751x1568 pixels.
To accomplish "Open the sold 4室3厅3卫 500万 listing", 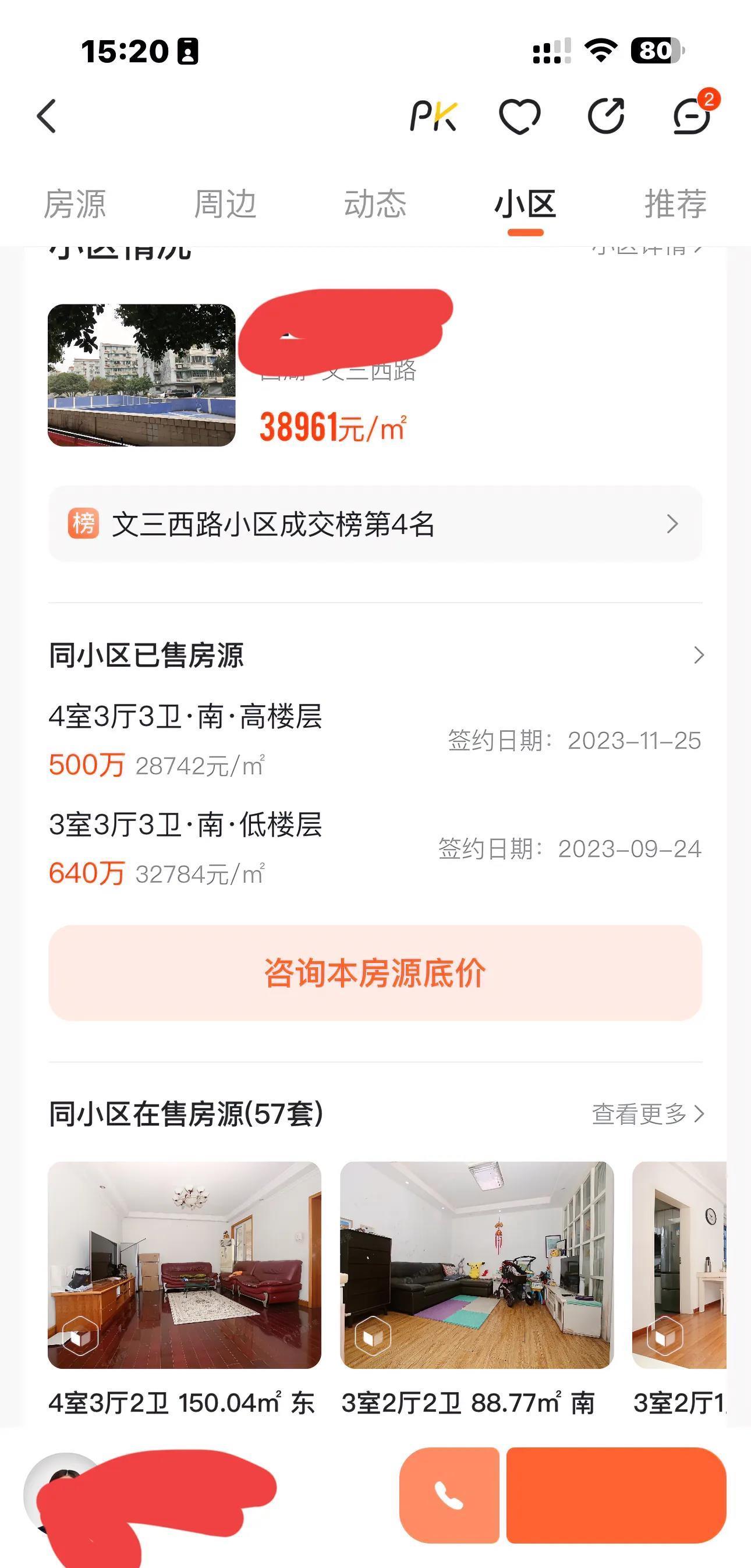I will (243, 740).
